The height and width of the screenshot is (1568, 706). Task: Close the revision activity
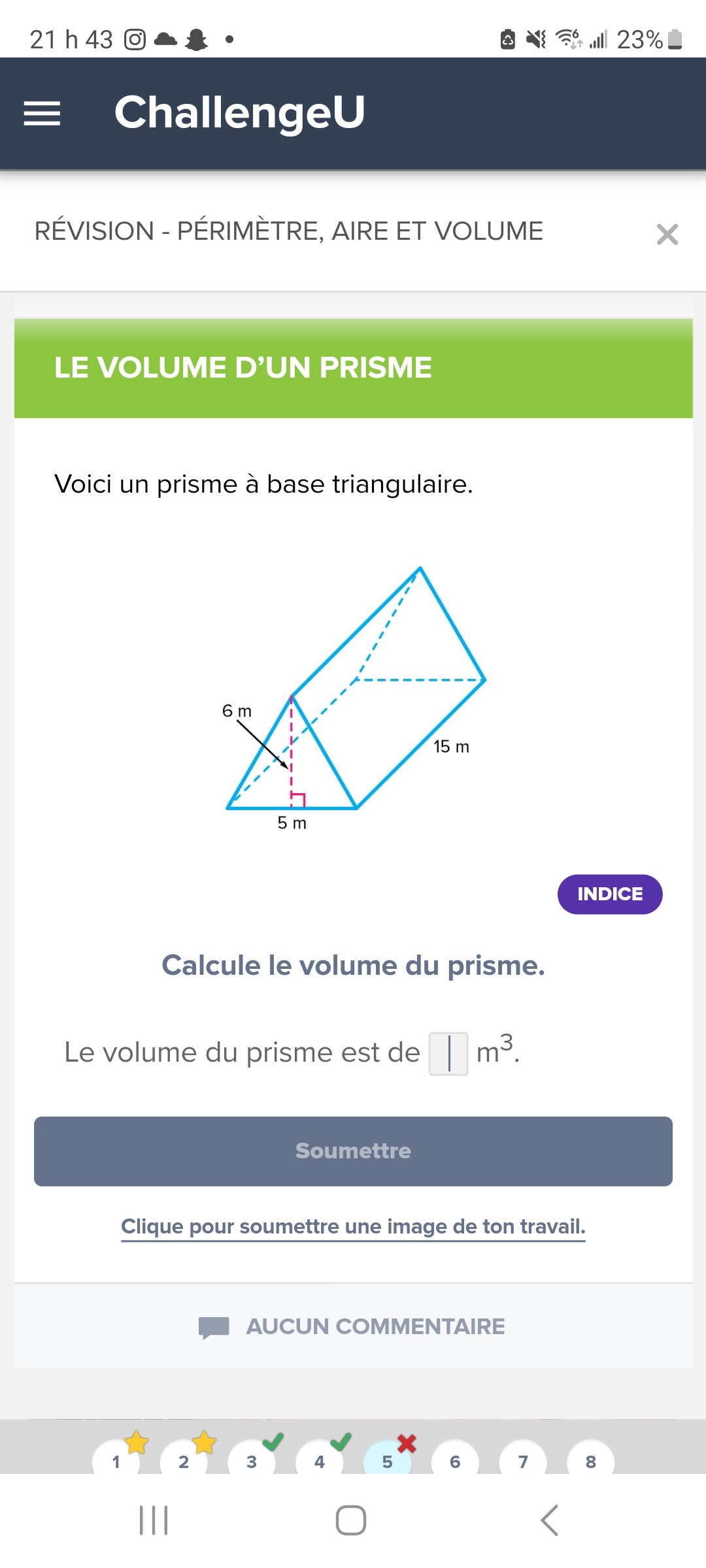coord(667,234)
